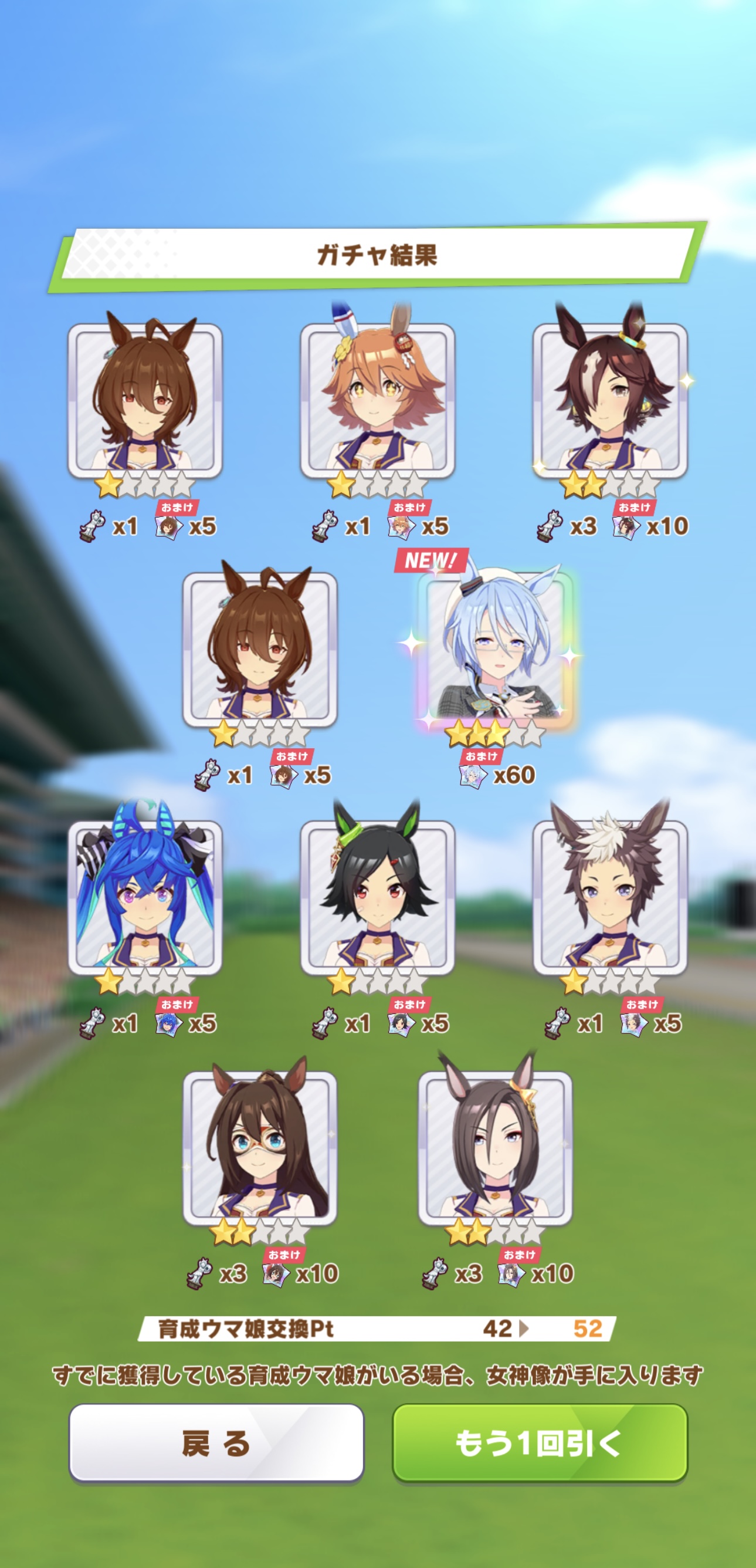View the white-tufted brown-haired character card
Screen dimensions: 756x1568
609,897
